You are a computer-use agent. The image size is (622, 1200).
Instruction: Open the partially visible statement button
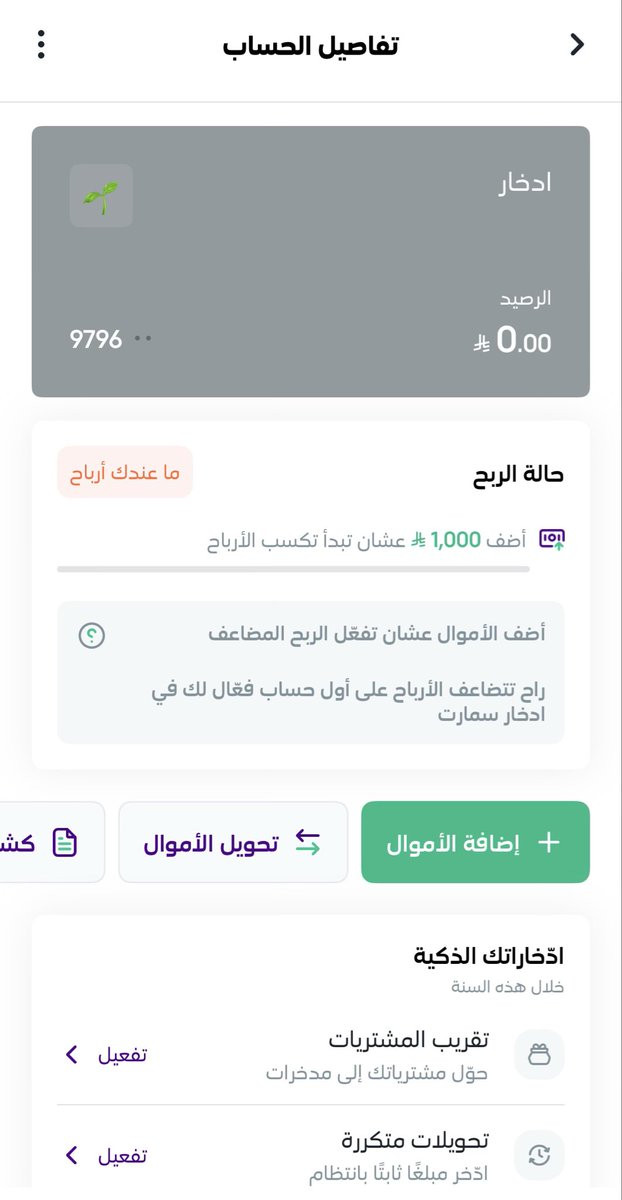pyautogui.click(x=52, y=842)
